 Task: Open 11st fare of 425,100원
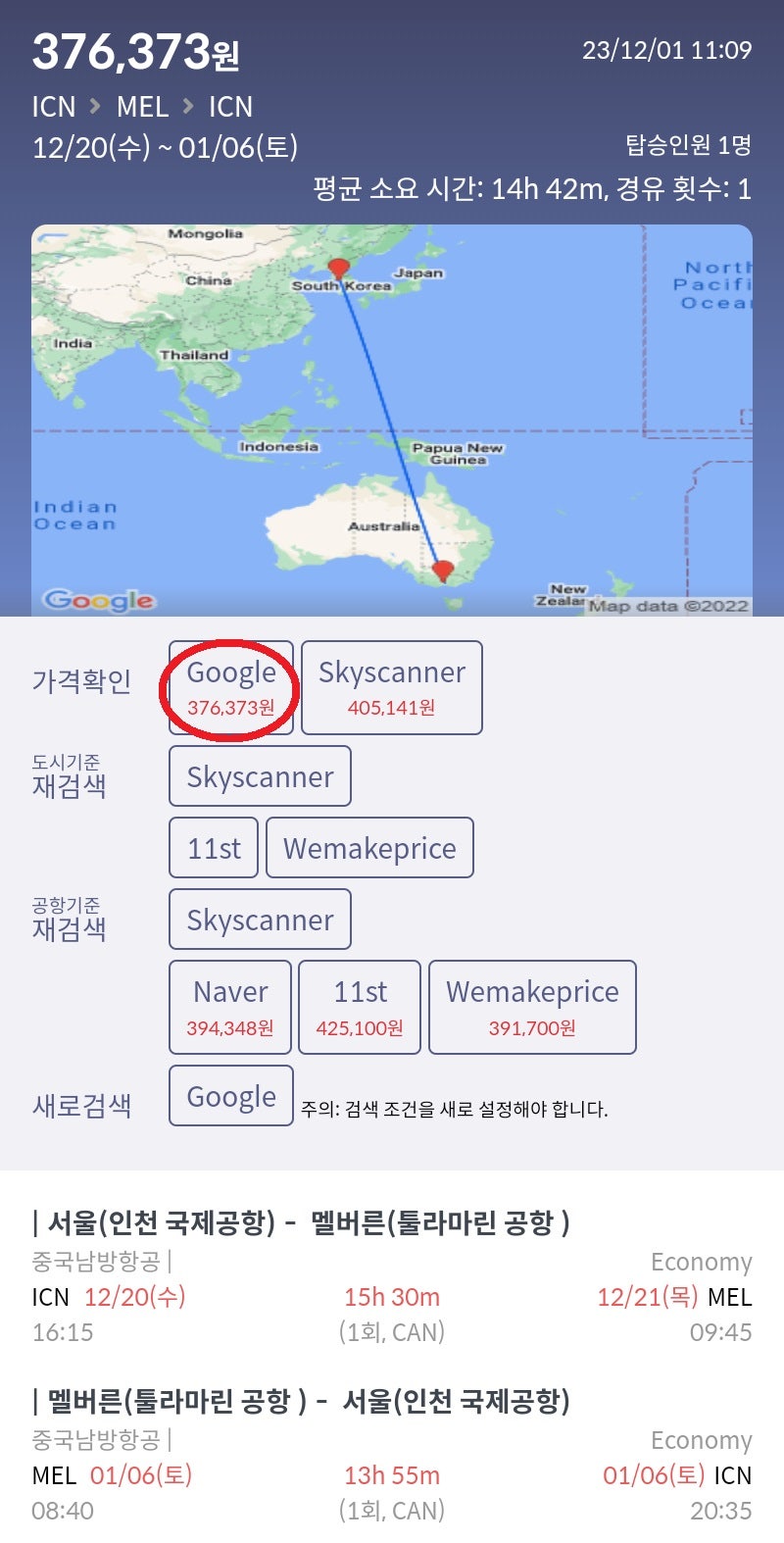coord(360,1008)
